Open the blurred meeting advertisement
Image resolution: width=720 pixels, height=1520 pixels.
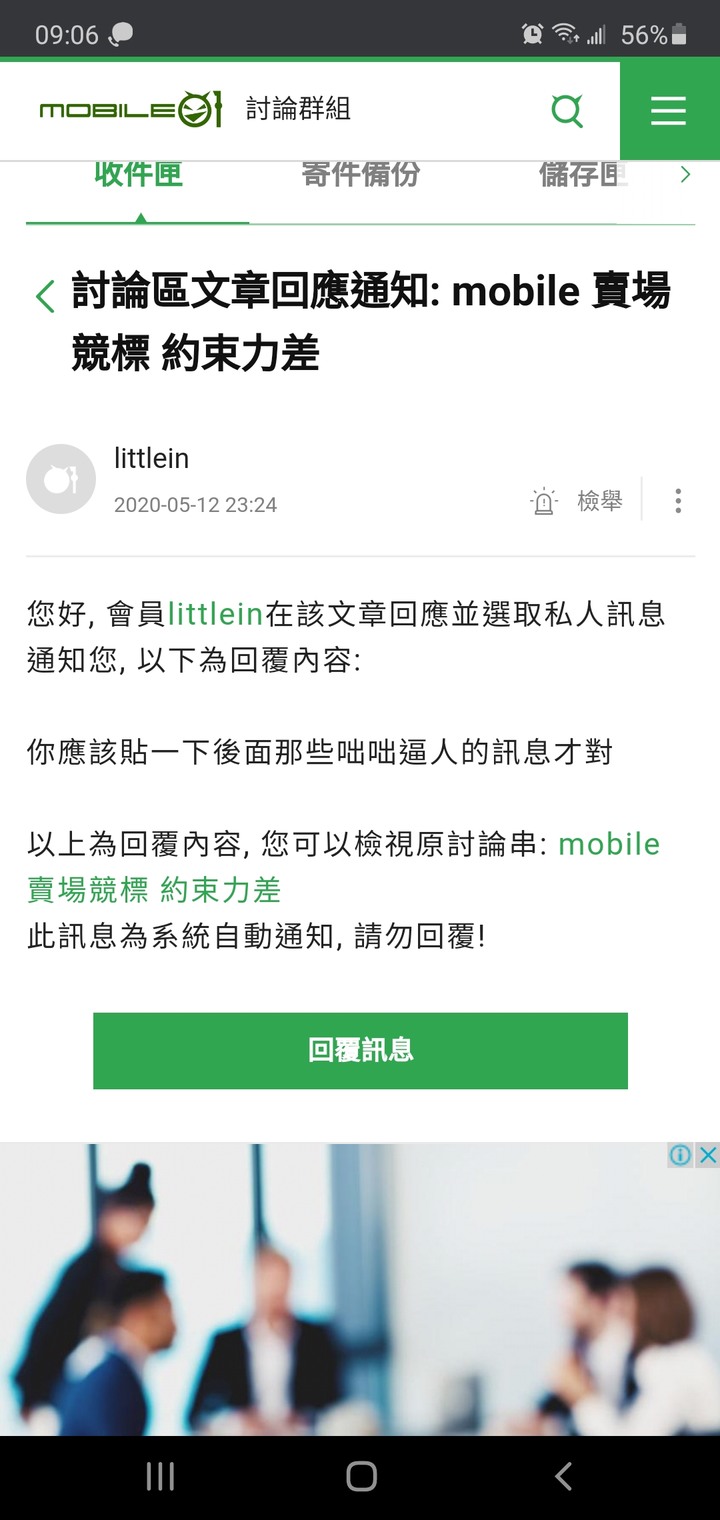(360, 1300)
